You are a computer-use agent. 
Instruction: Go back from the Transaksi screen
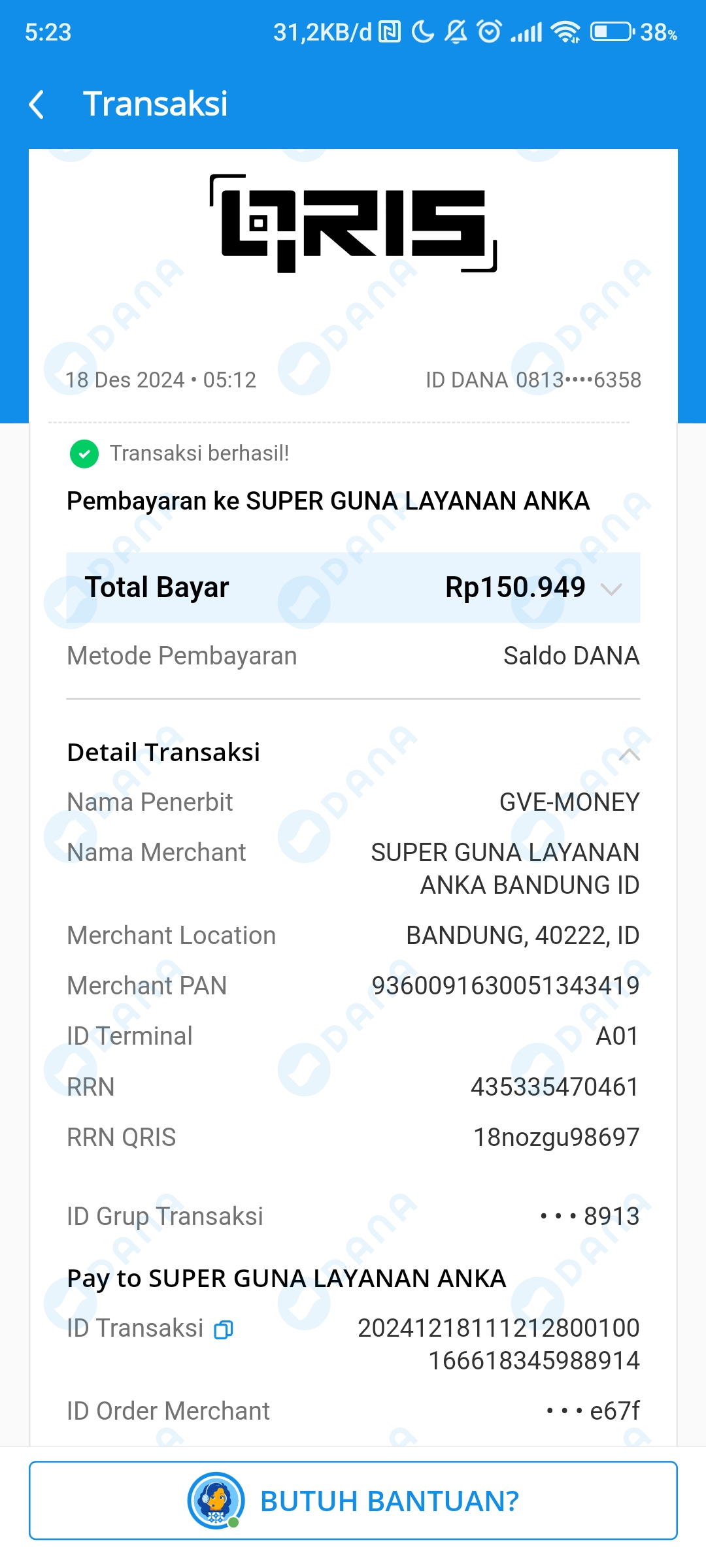coord(37,105)
